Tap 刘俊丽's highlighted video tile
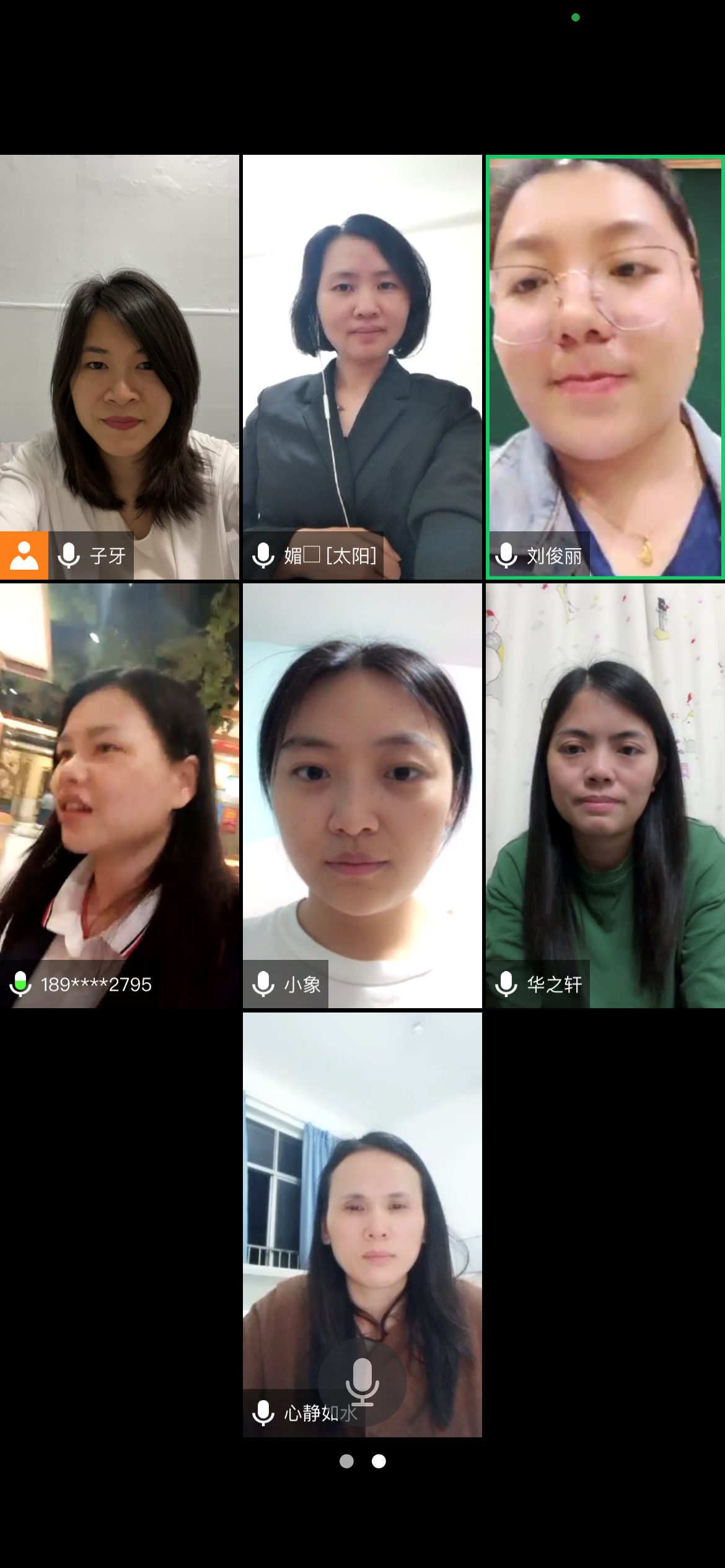 [605, 367]
